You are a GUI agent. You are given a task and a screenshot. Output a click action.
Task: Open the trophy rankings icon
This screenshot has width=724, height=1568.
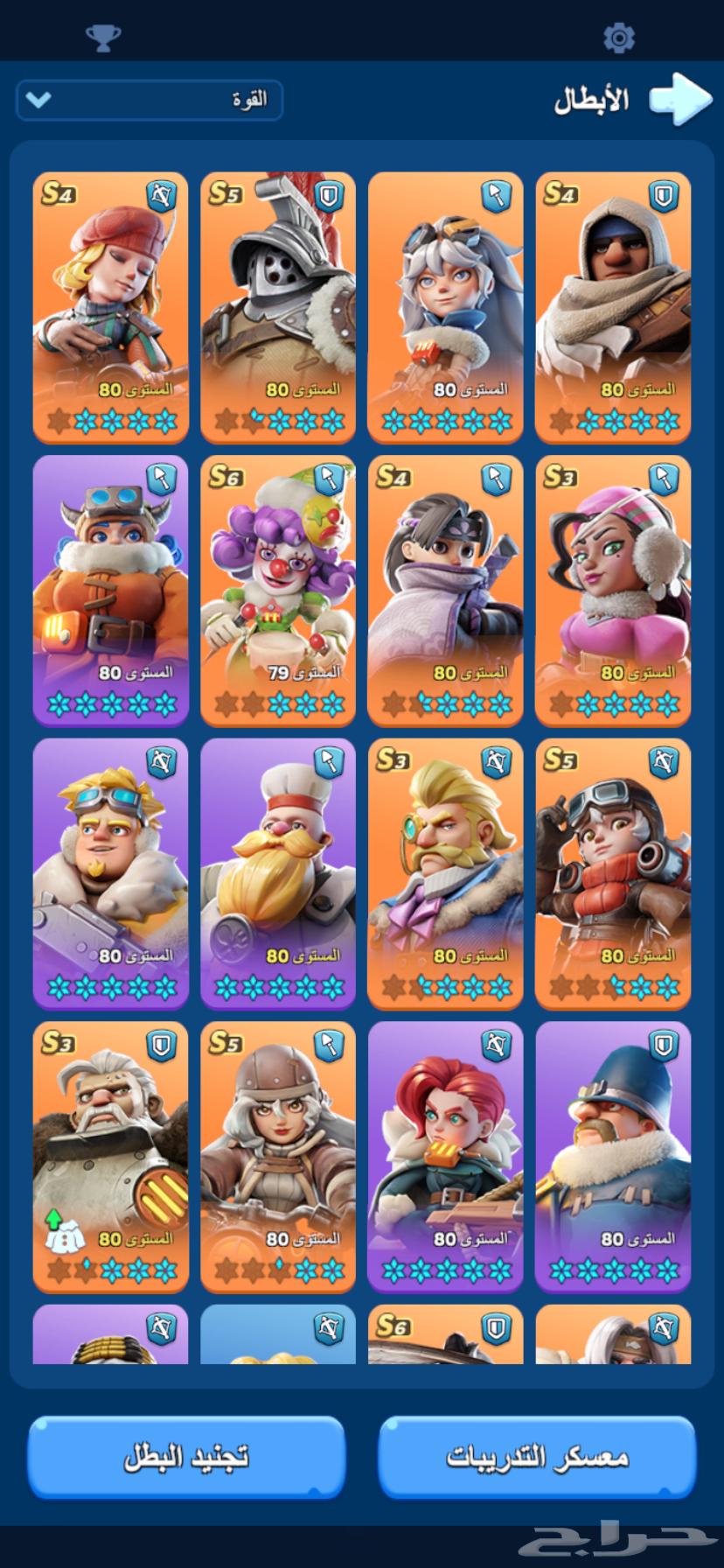[x=103, y=38]
